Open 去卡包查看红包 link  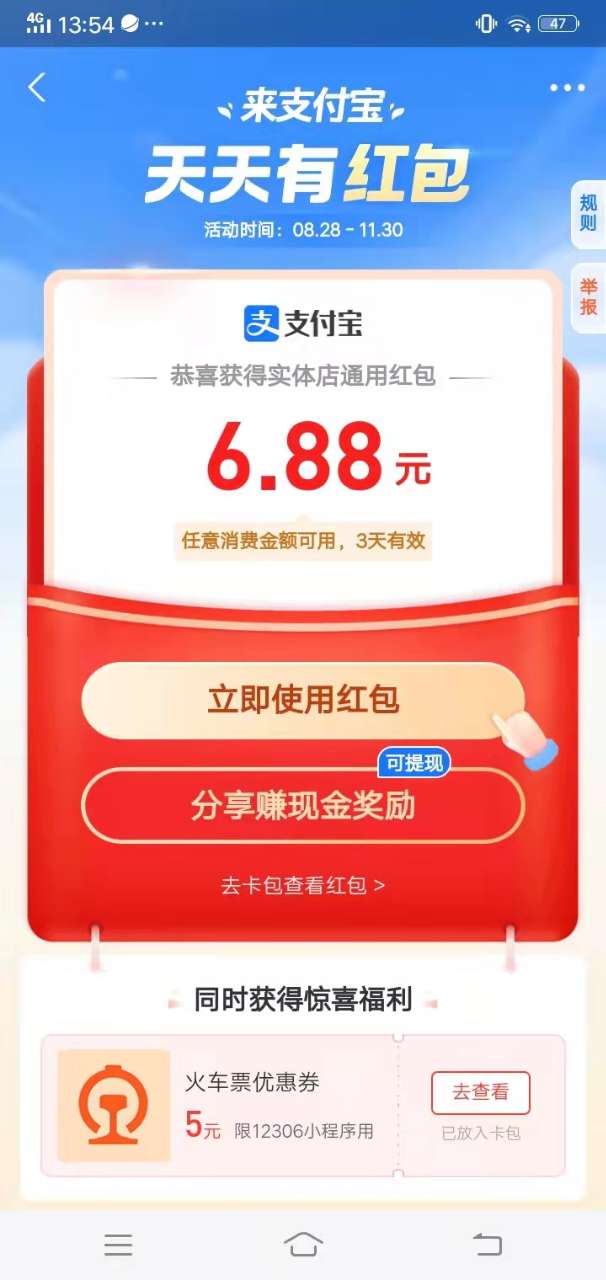302,885
